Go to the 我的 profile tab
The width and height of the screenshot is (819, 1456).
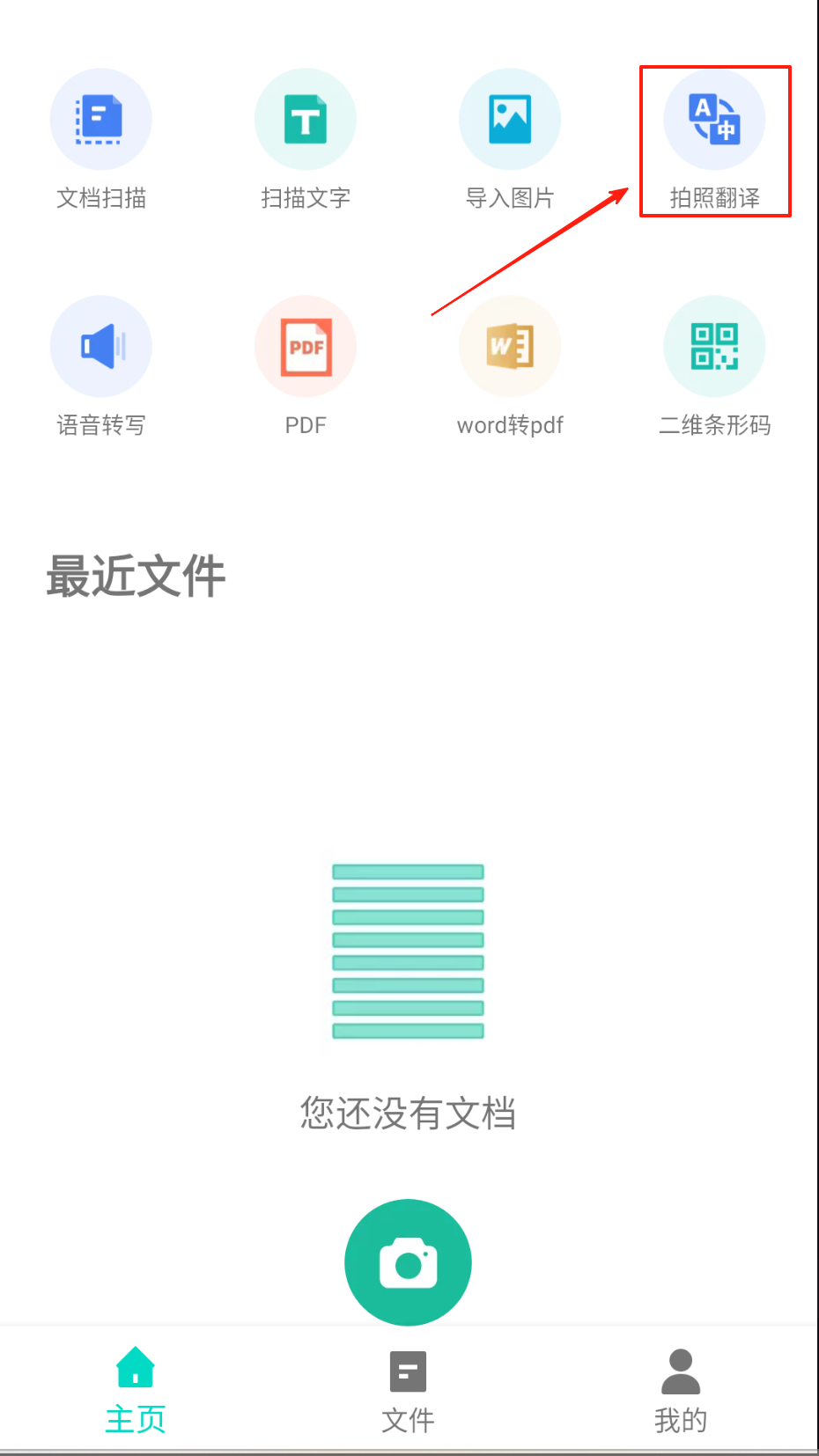click(680, 1389)
